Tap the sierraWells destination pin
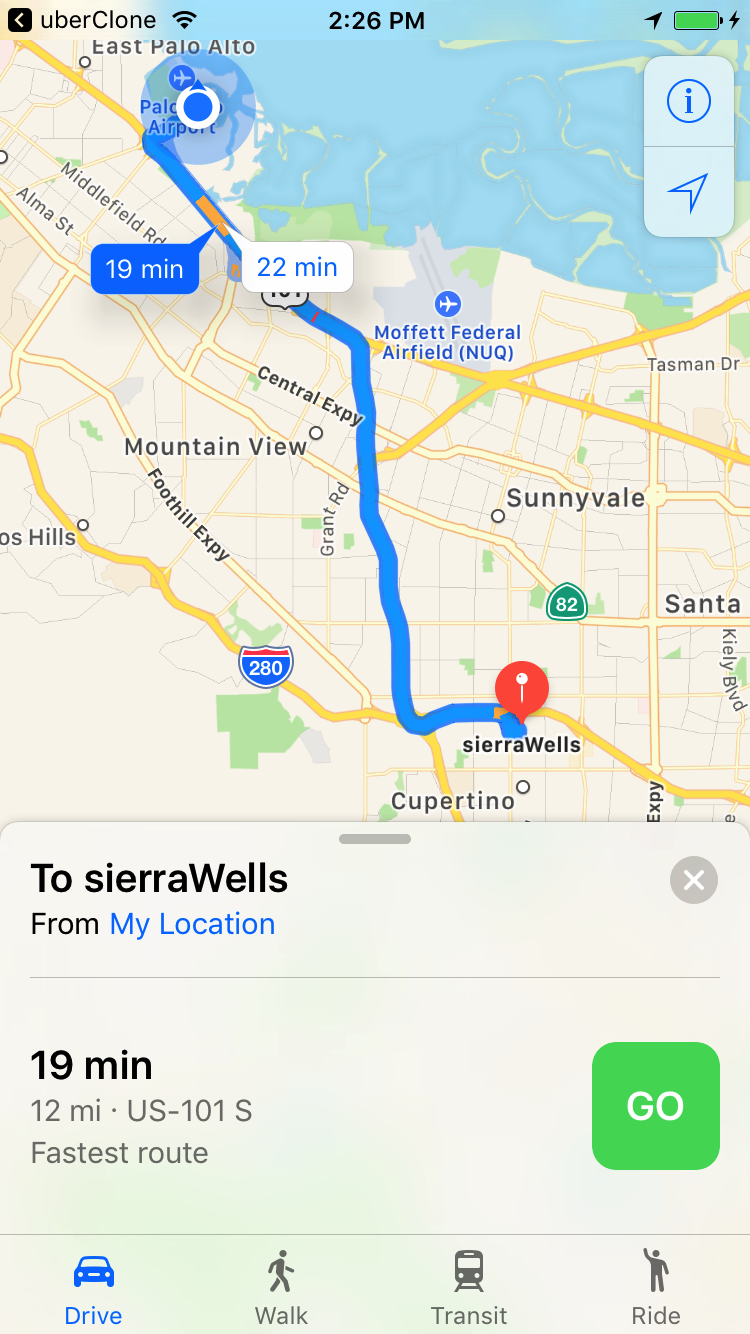750x1334 pixels. click(521, 690)
